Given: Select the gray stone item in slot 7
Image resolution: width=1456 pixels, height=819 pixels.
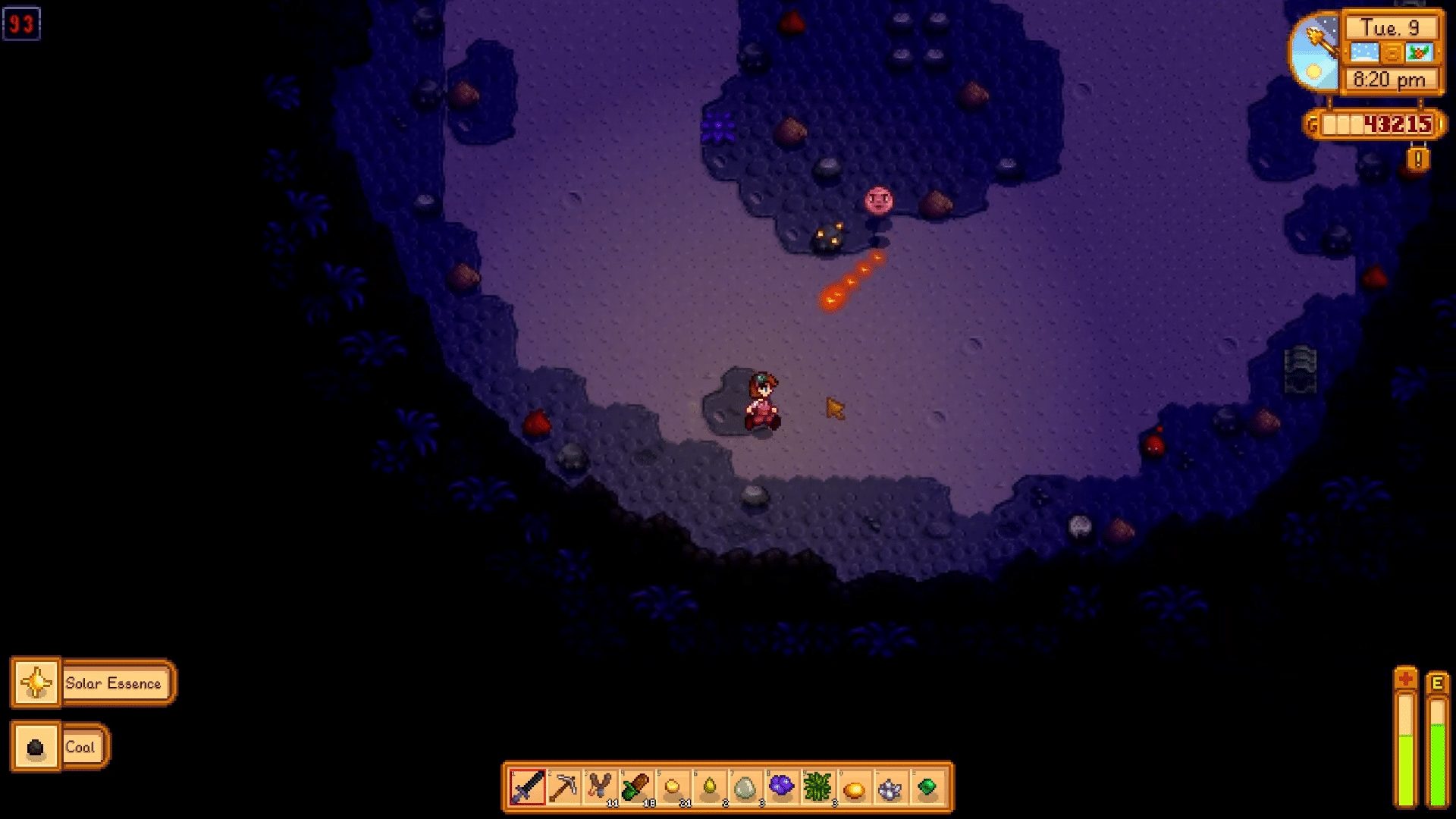Looking at the screenshot, I should click(745, 787).
